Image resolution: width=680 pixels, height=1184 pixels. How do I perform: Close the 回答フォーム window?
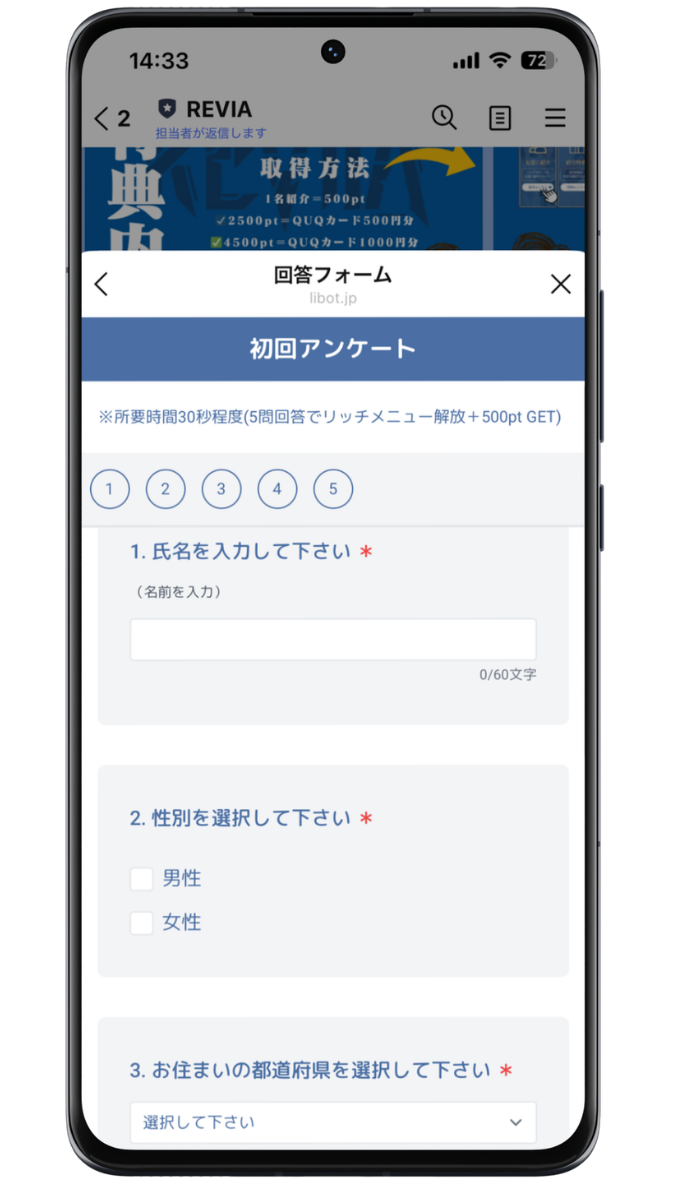pyautogui.click(x=560, y=284)
